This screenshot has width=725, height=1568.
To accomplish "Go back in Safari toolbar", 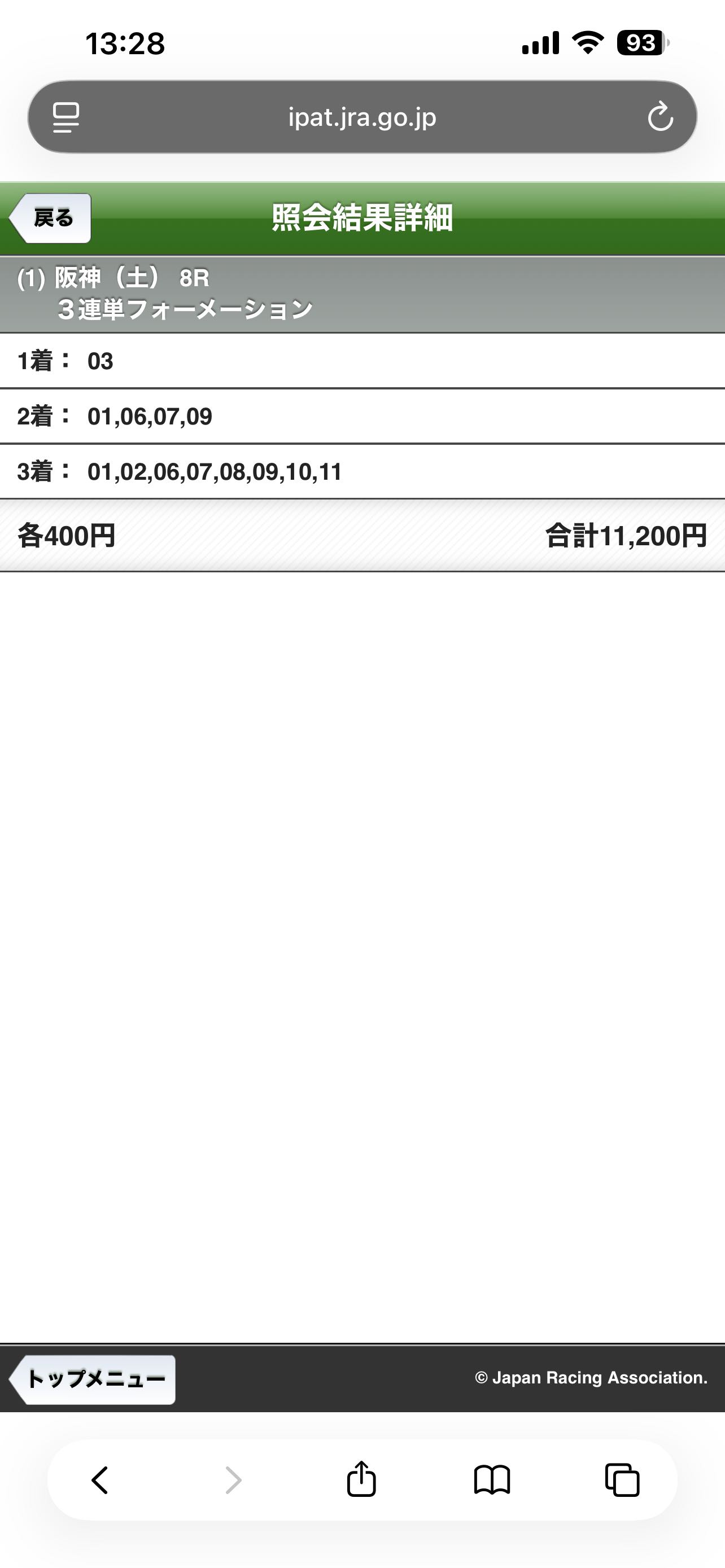I will (x=100, y=1480).
